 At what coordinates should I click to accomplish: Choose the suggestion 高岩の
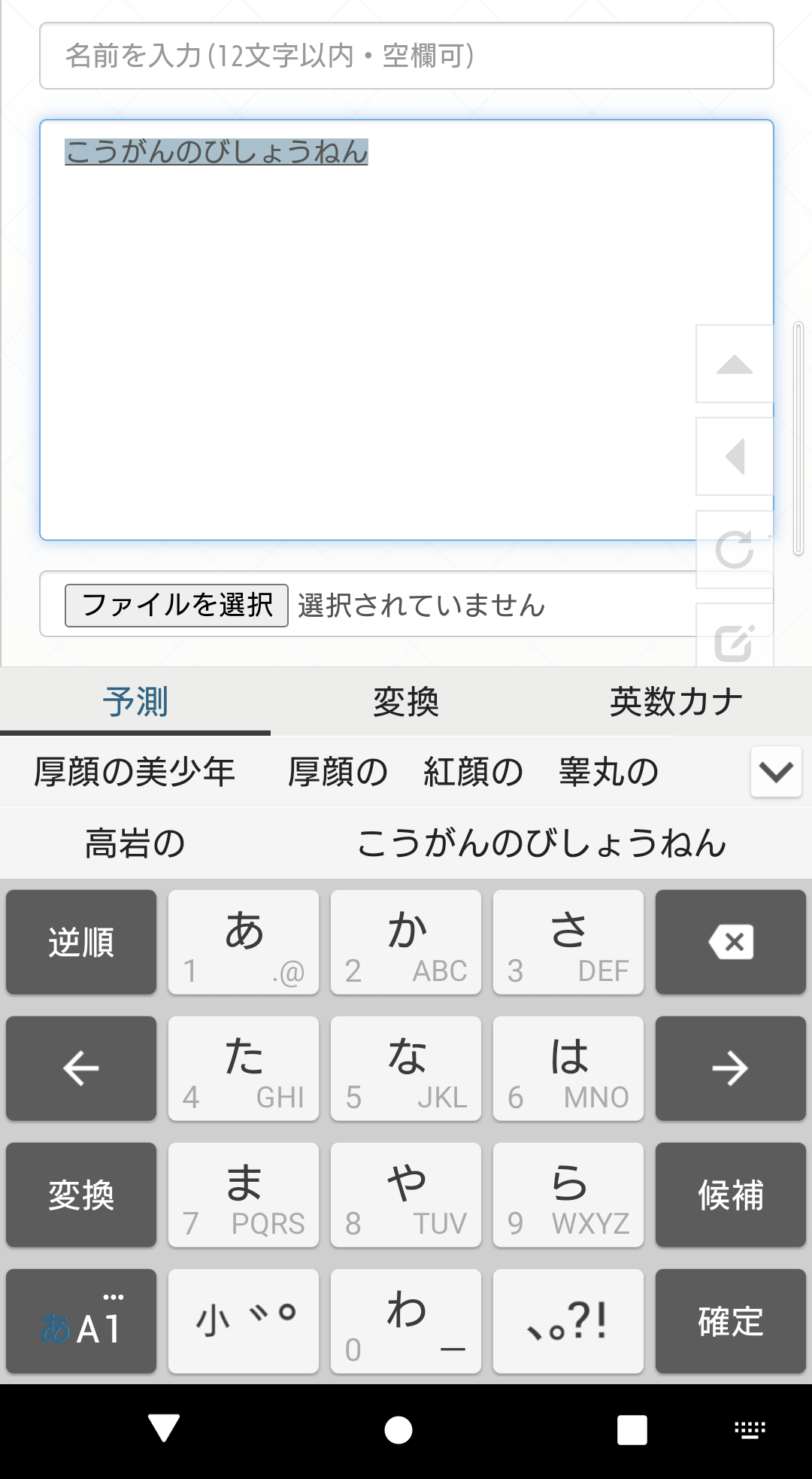(135, 843)
